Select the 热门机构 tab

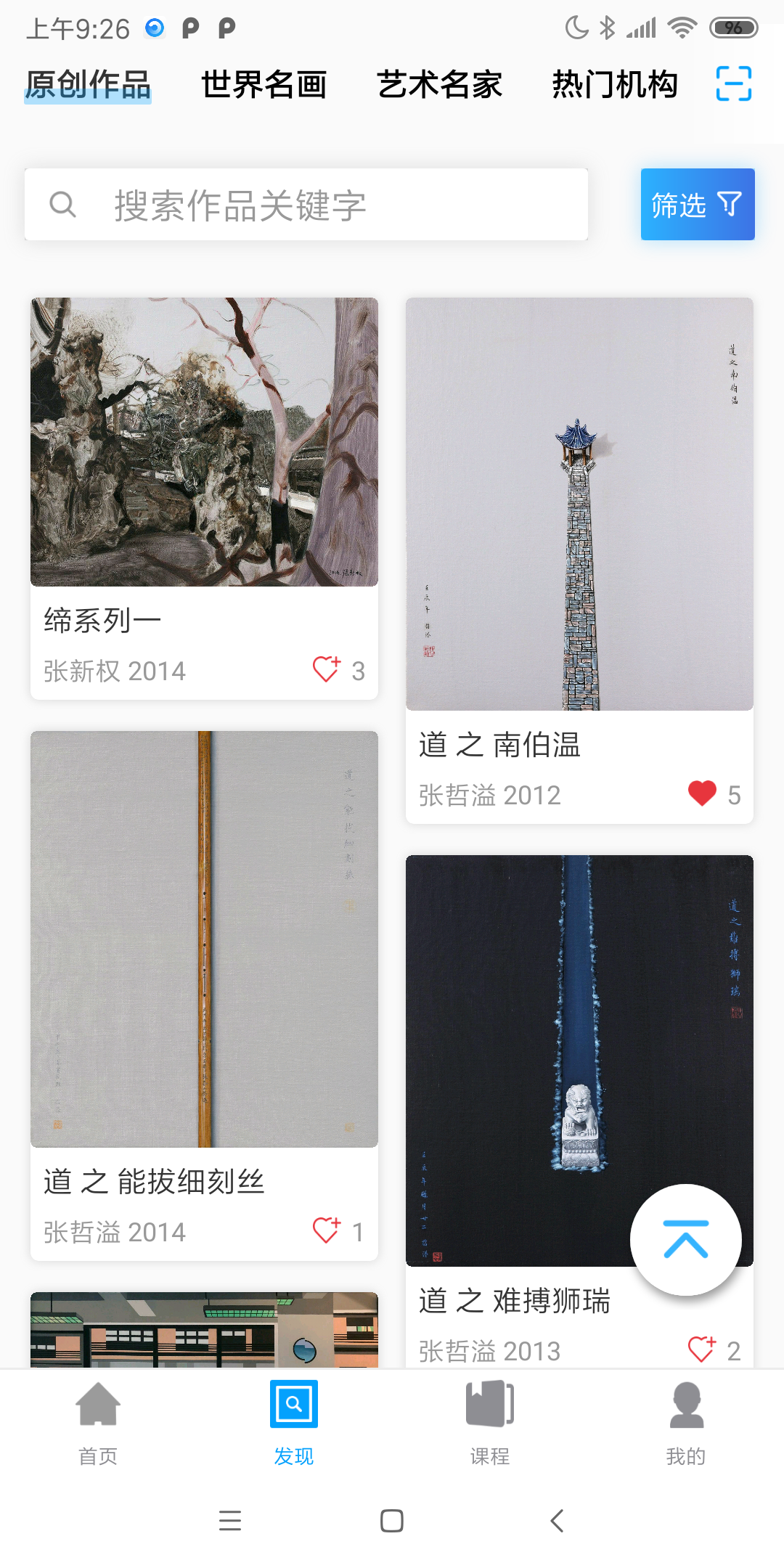tap(615, 84)
